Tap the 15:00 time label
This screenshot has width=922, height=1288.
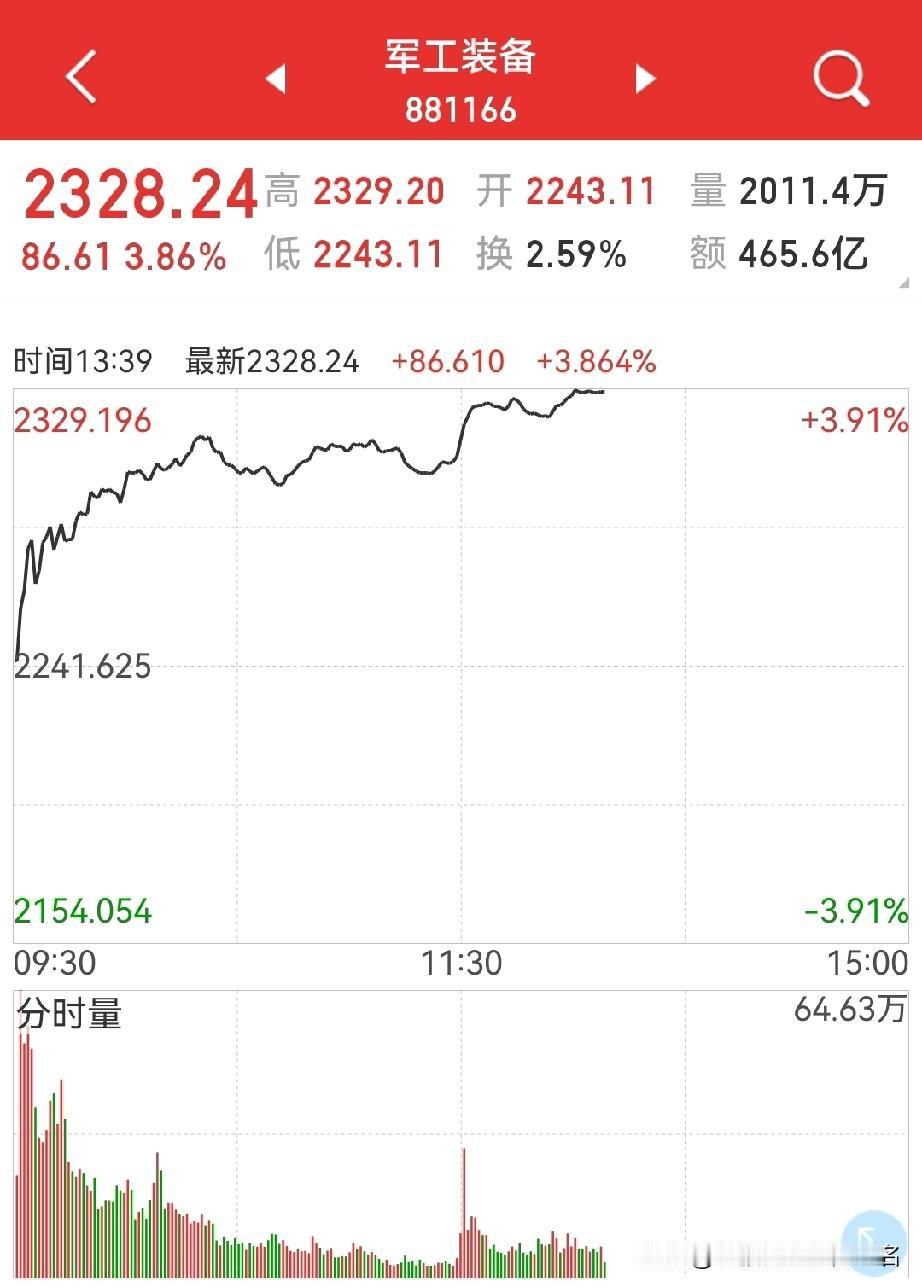(x=866, y=964)
